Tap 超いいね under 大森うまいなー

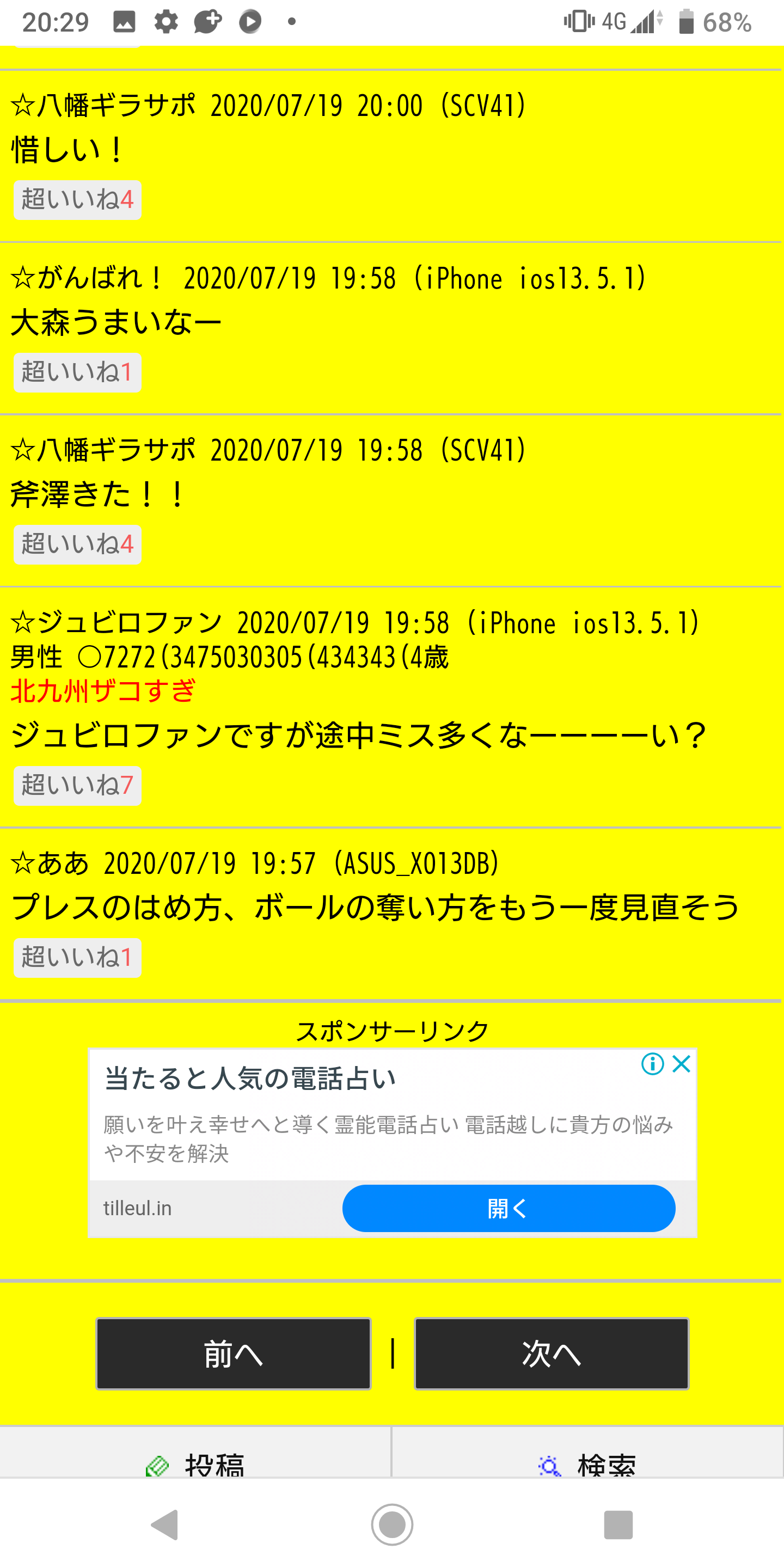(x=77, y=372)
